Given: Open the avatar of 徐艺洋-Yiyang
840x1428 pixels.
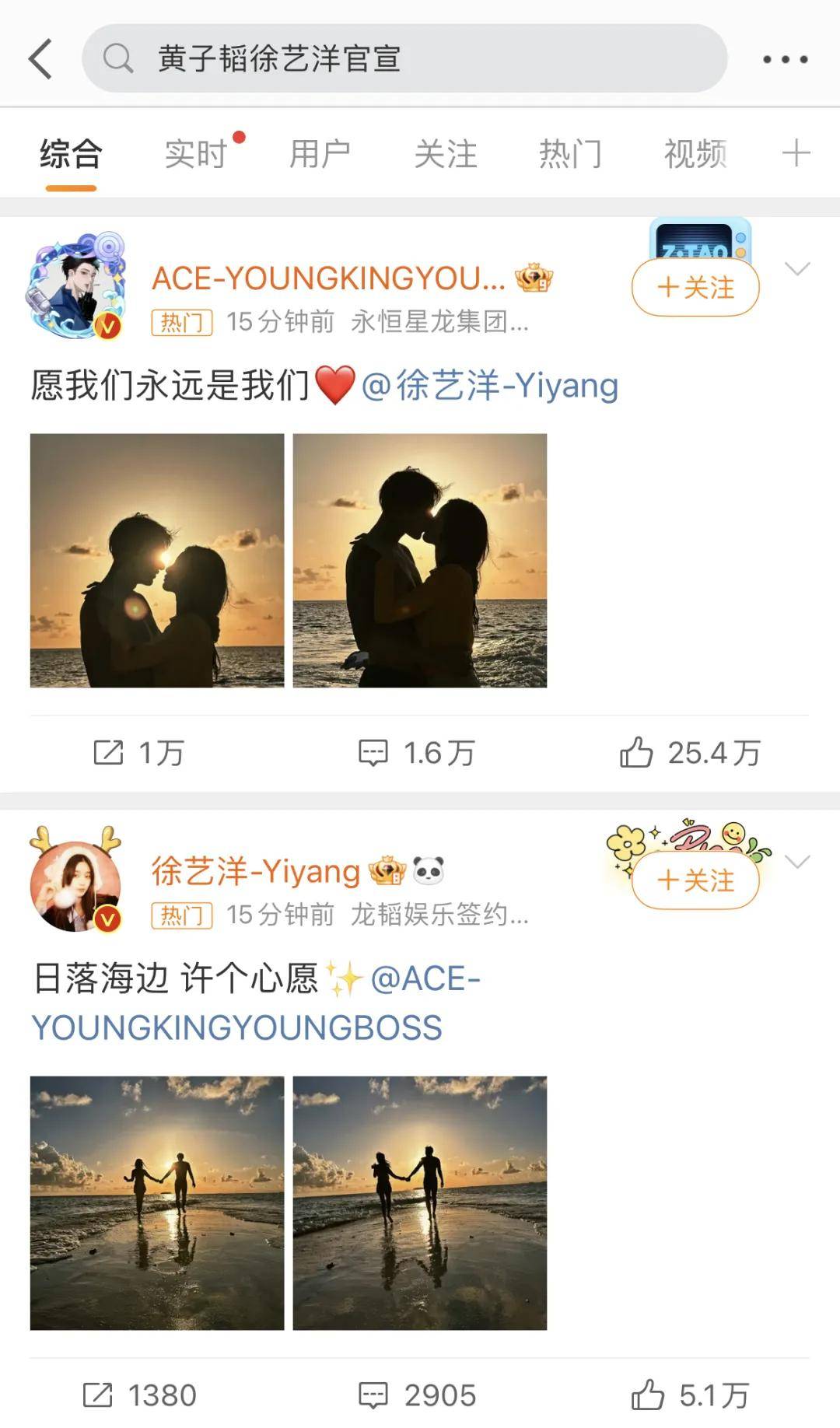Looking at the screenshot, I should [75, 886].
